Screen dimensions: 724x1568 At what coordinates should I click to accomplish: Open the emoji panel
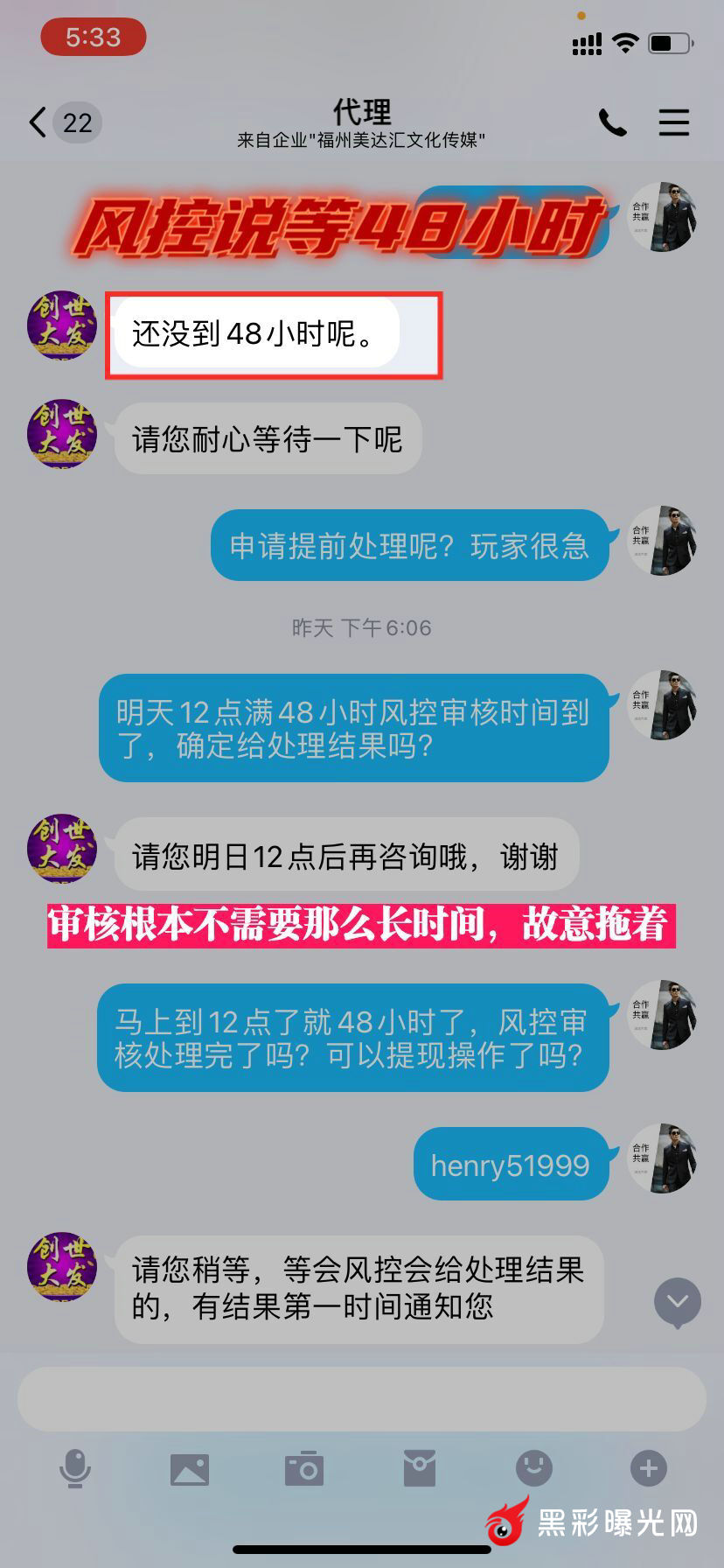533,1468
